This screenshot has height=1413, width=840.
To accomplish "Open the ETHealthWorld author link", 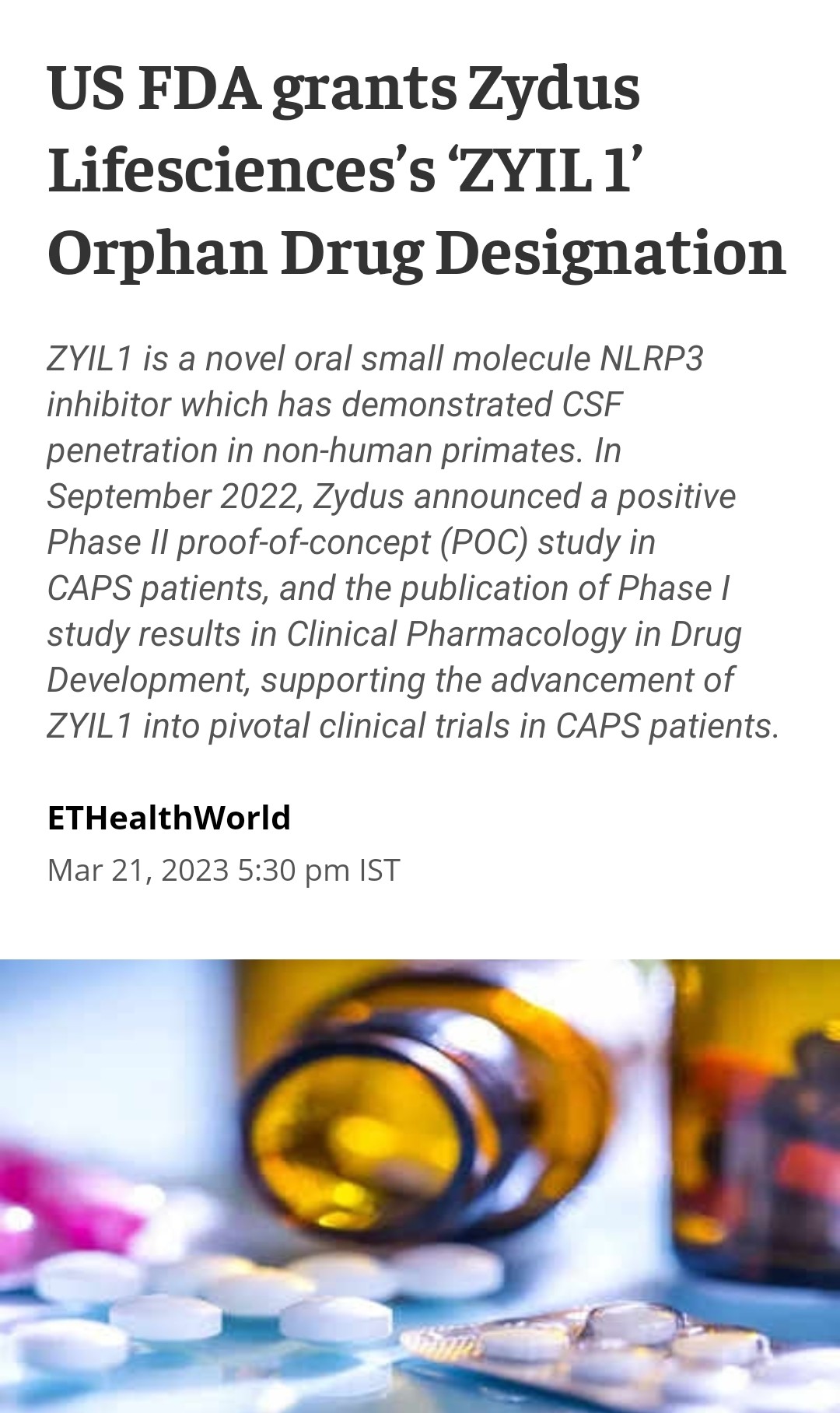I will [x=169, y=818].
